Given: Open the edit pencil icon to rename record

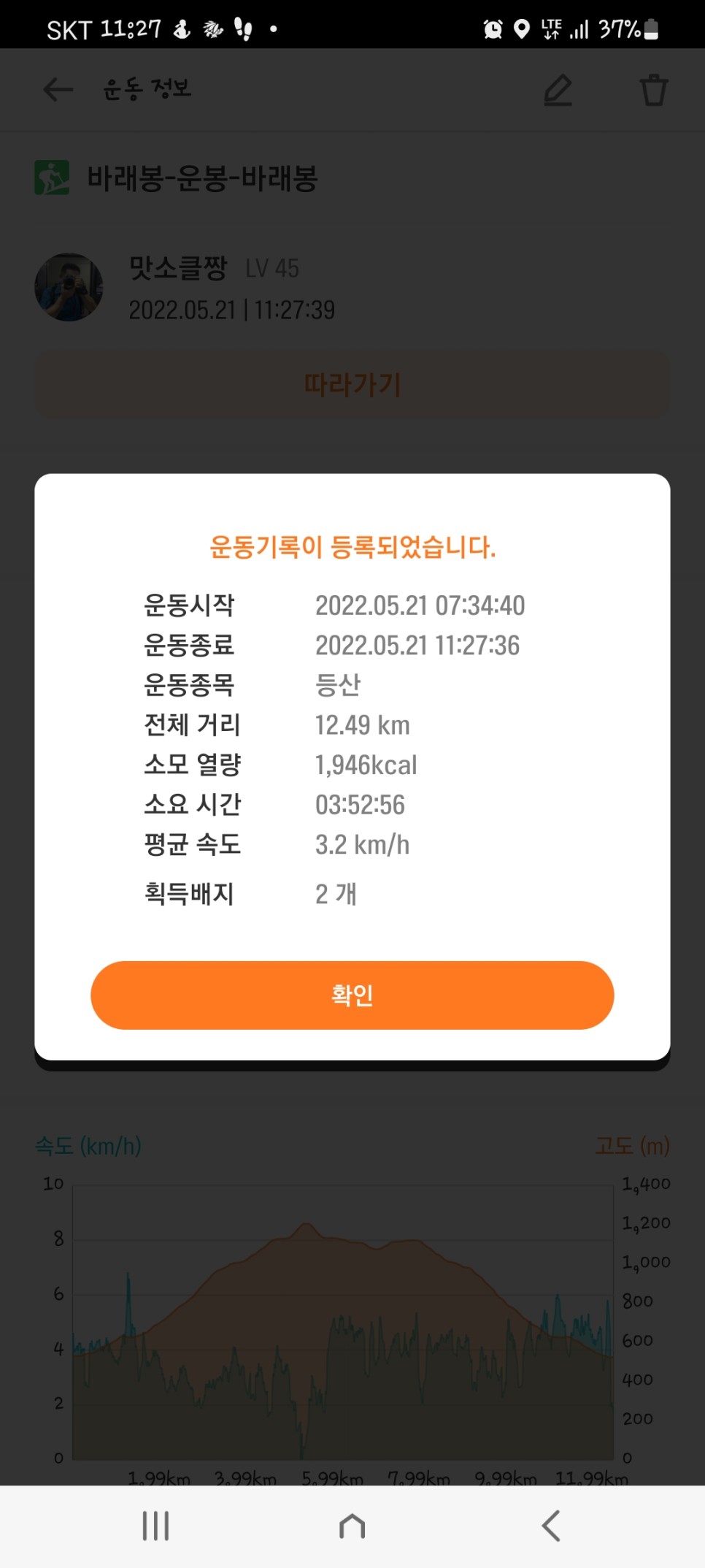Looking at the screenshot, I should click(558, 90).
